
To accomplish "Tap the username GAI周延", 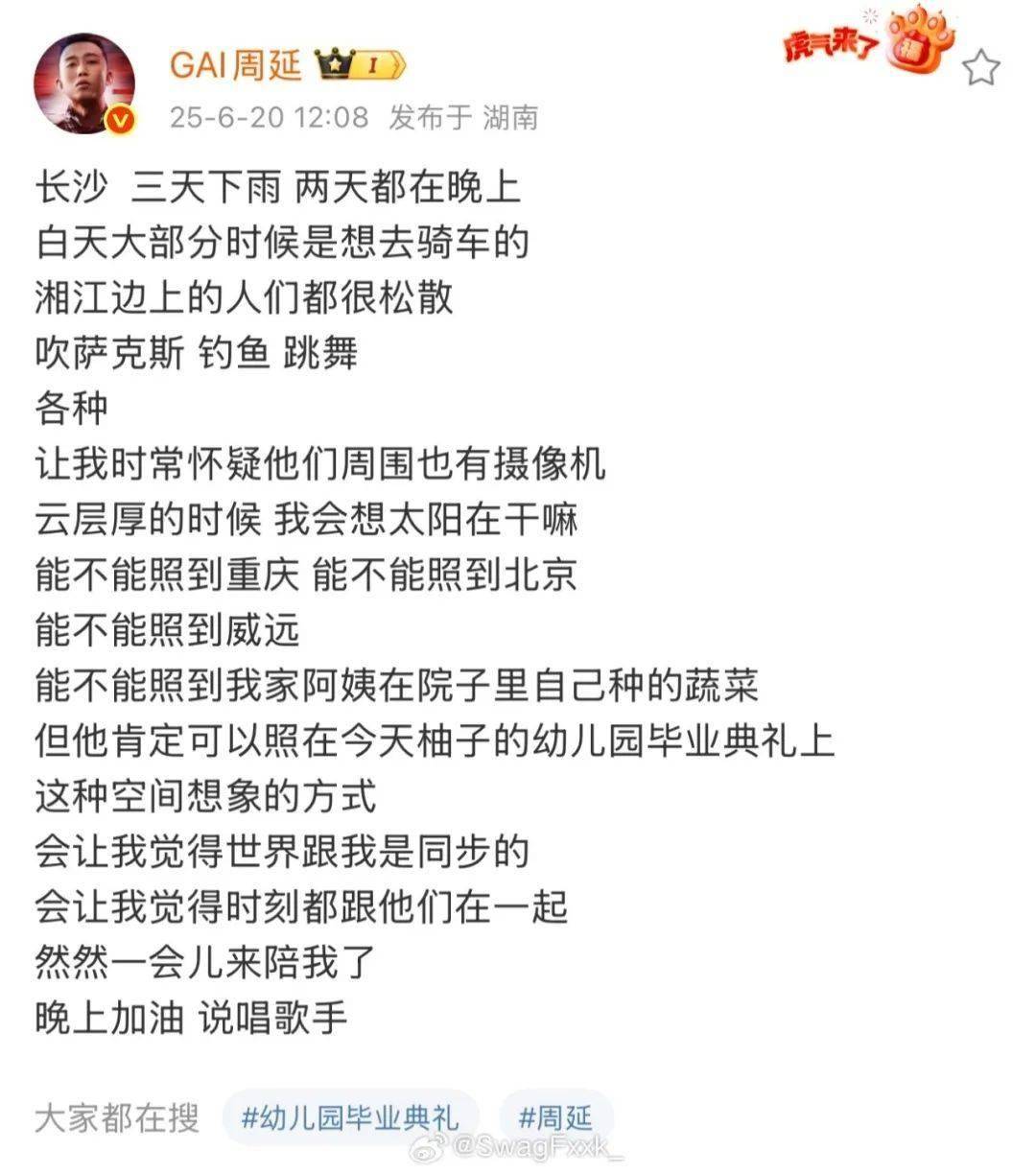I will click(235, 64).
